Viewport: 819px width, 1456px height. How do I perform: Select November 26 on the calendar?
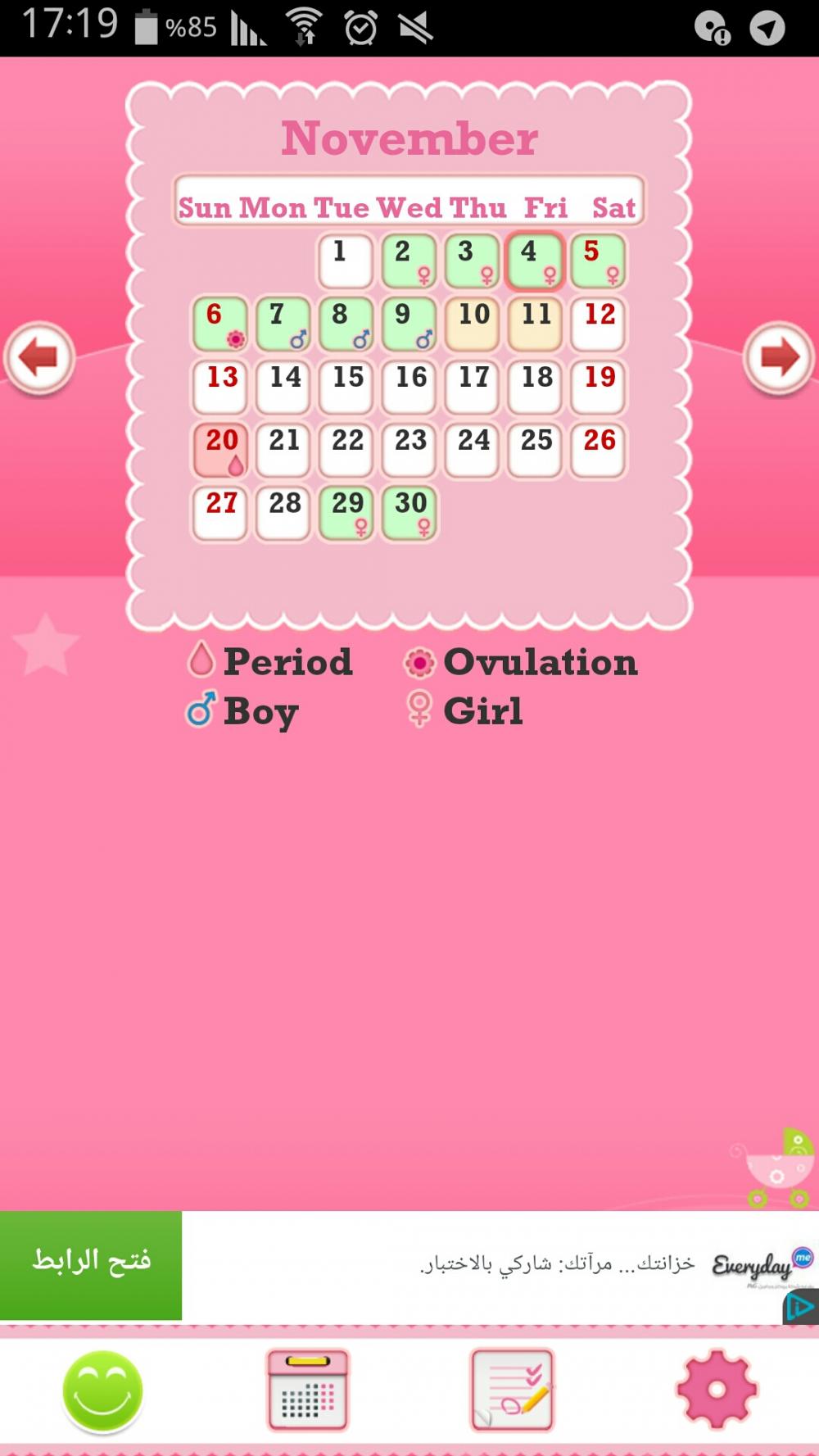pyautogui.click(x=598, y=450)
